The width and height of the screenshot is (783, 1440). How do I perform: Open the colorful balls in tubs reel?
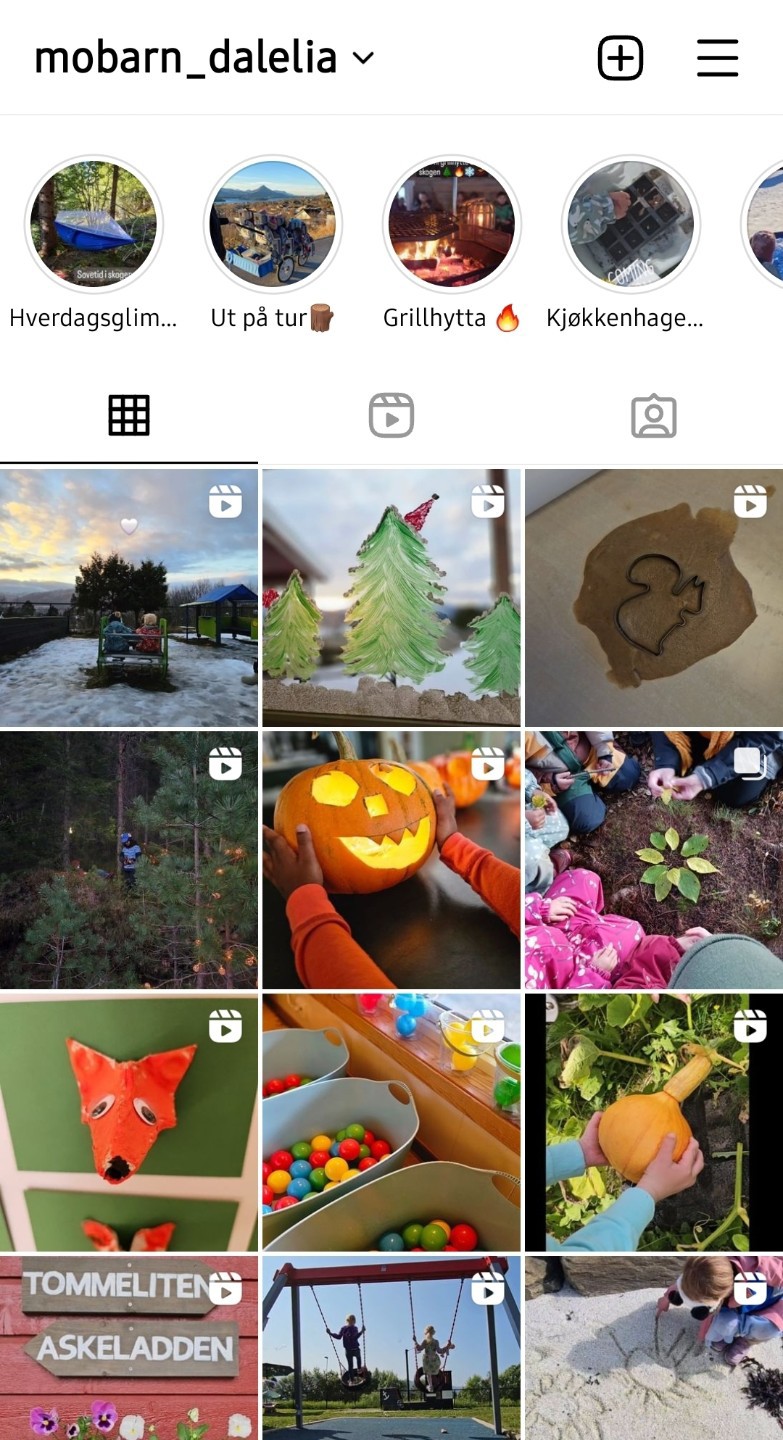391,1121
